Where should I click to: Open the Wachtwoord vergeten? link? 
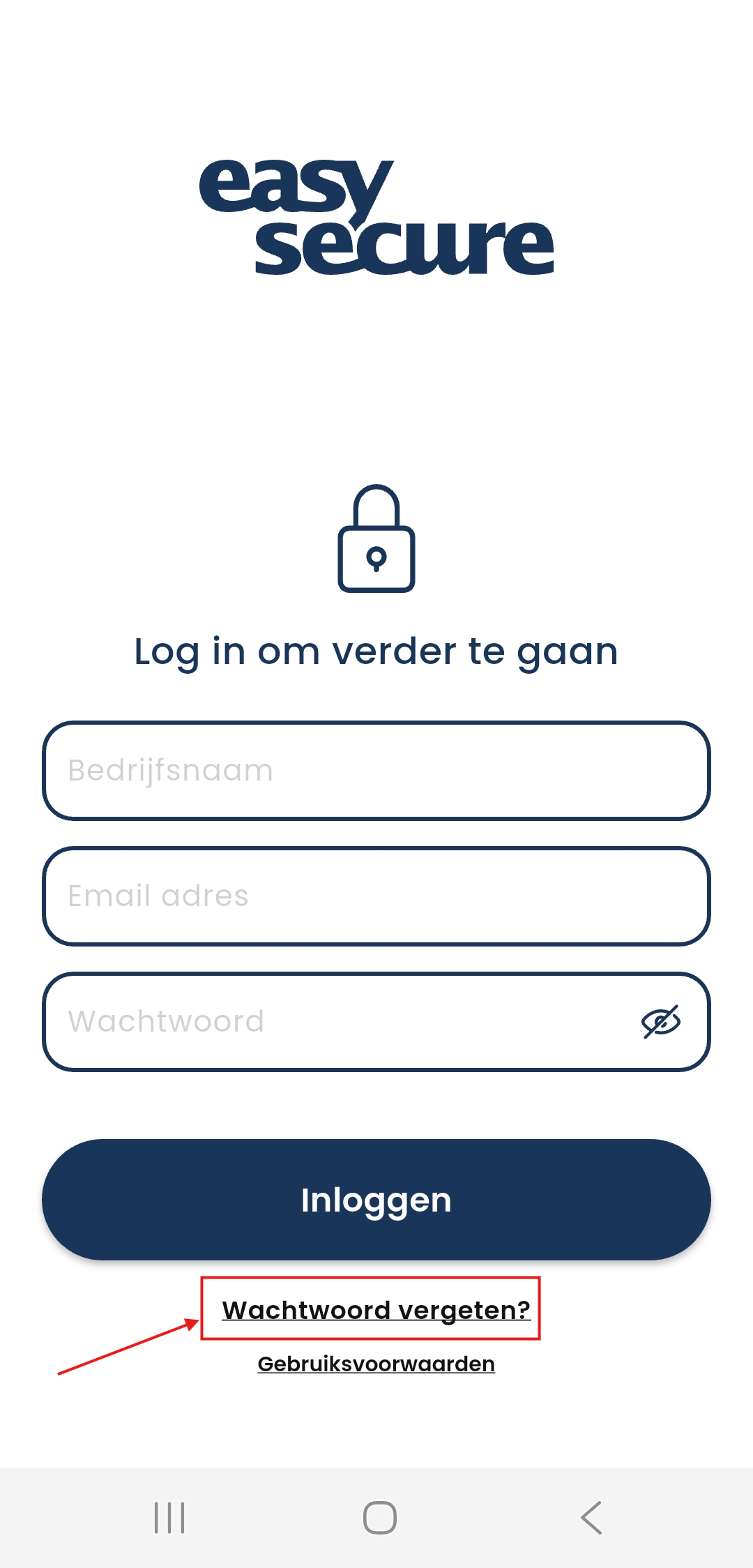pos(376,1310)
